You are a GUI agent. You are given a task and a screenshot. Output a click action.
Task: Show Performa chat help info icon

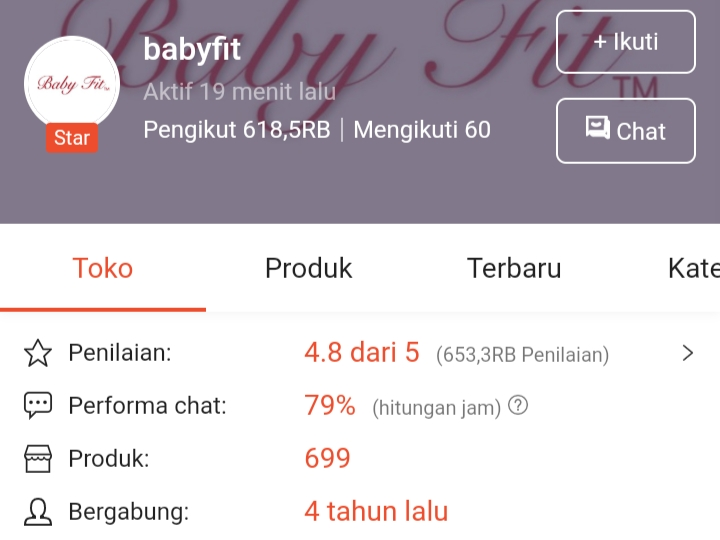(x=518, y=406)
